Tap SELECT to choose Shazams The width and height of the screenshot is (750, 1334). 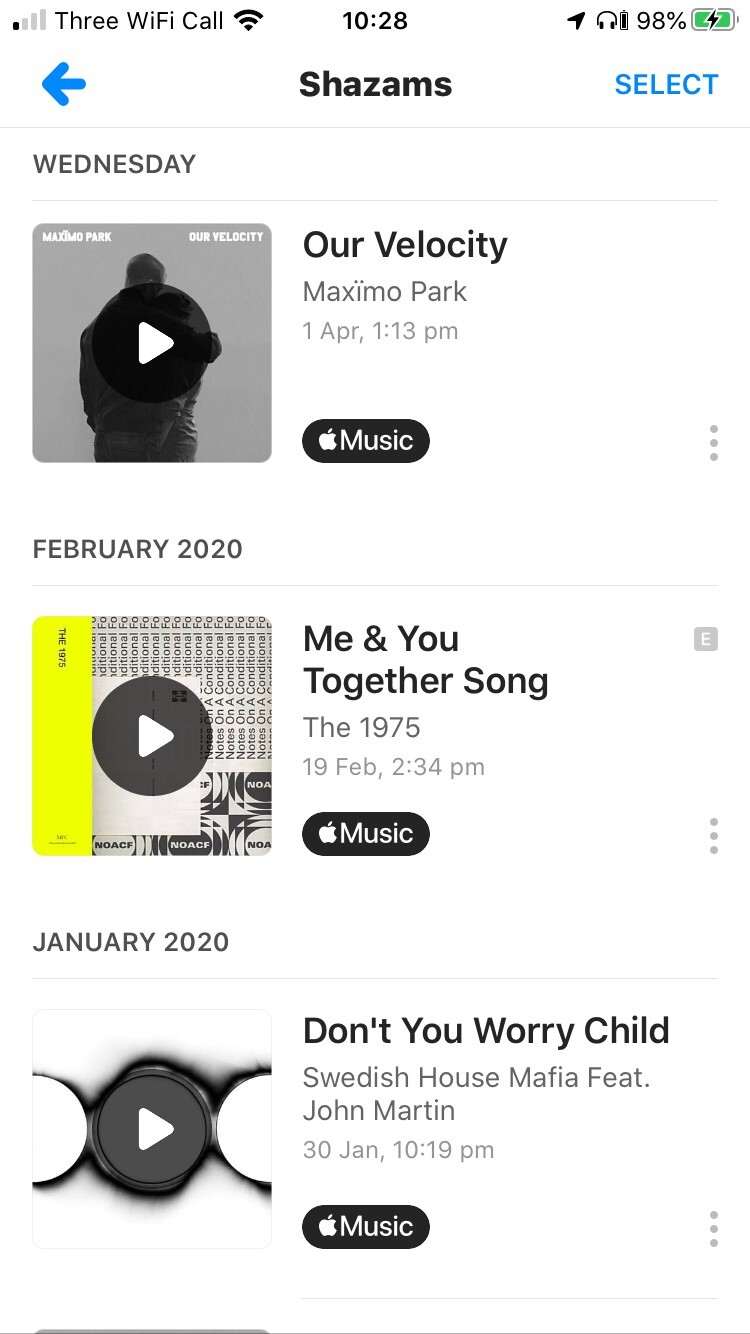(x=666, y=85)
